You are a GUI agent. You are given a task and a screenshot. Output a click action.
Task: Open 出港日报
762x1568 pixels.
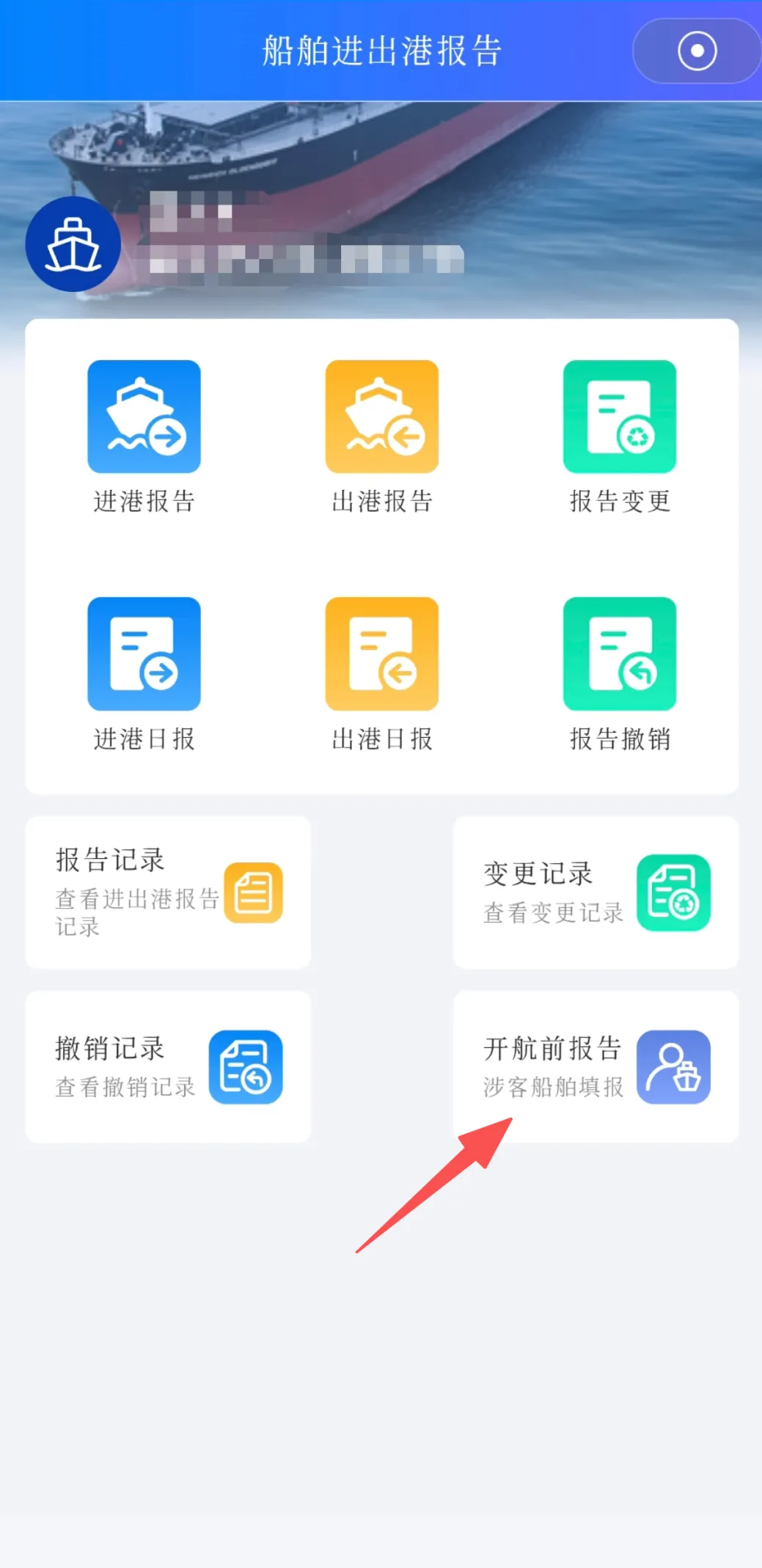(382, 675)
